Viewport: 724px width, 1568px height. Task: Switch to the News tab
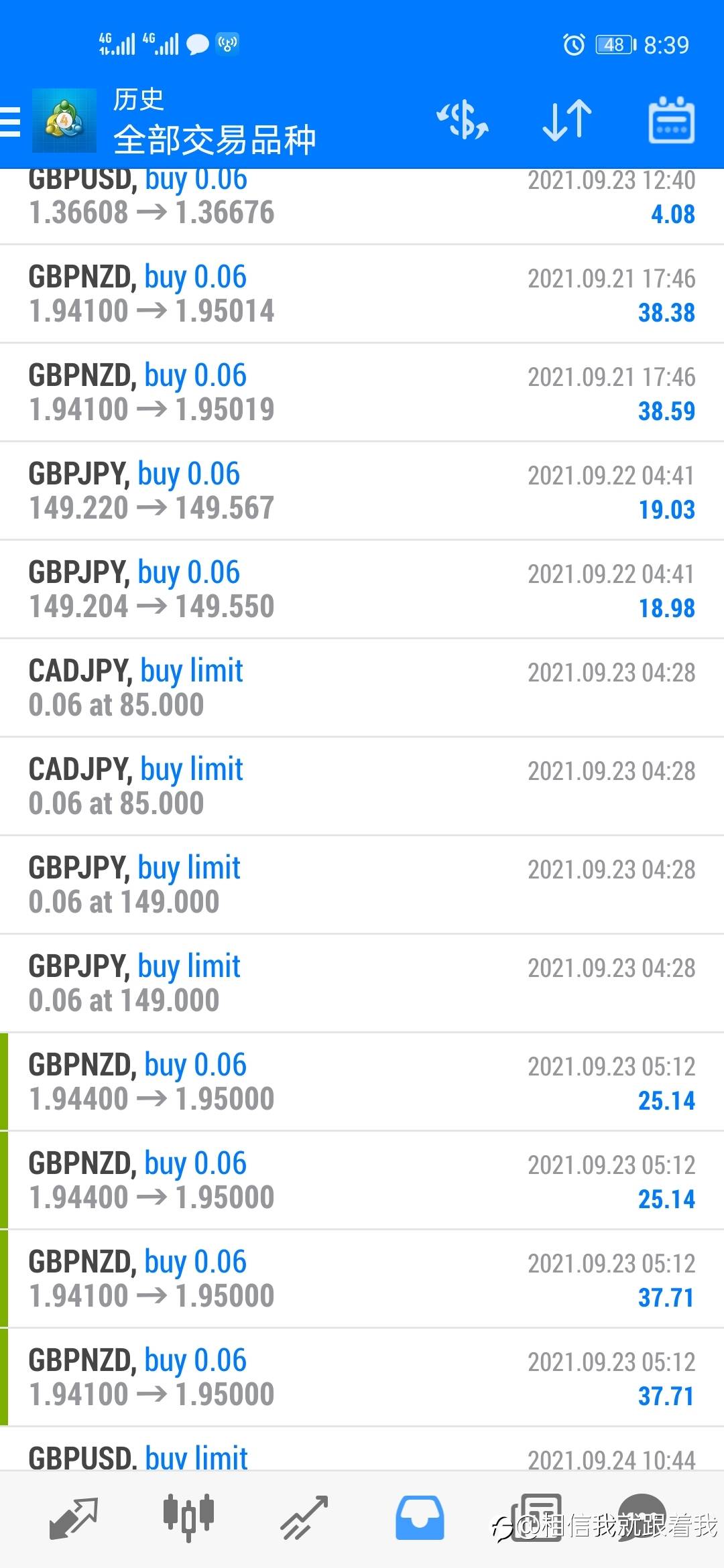point(536,1518)
